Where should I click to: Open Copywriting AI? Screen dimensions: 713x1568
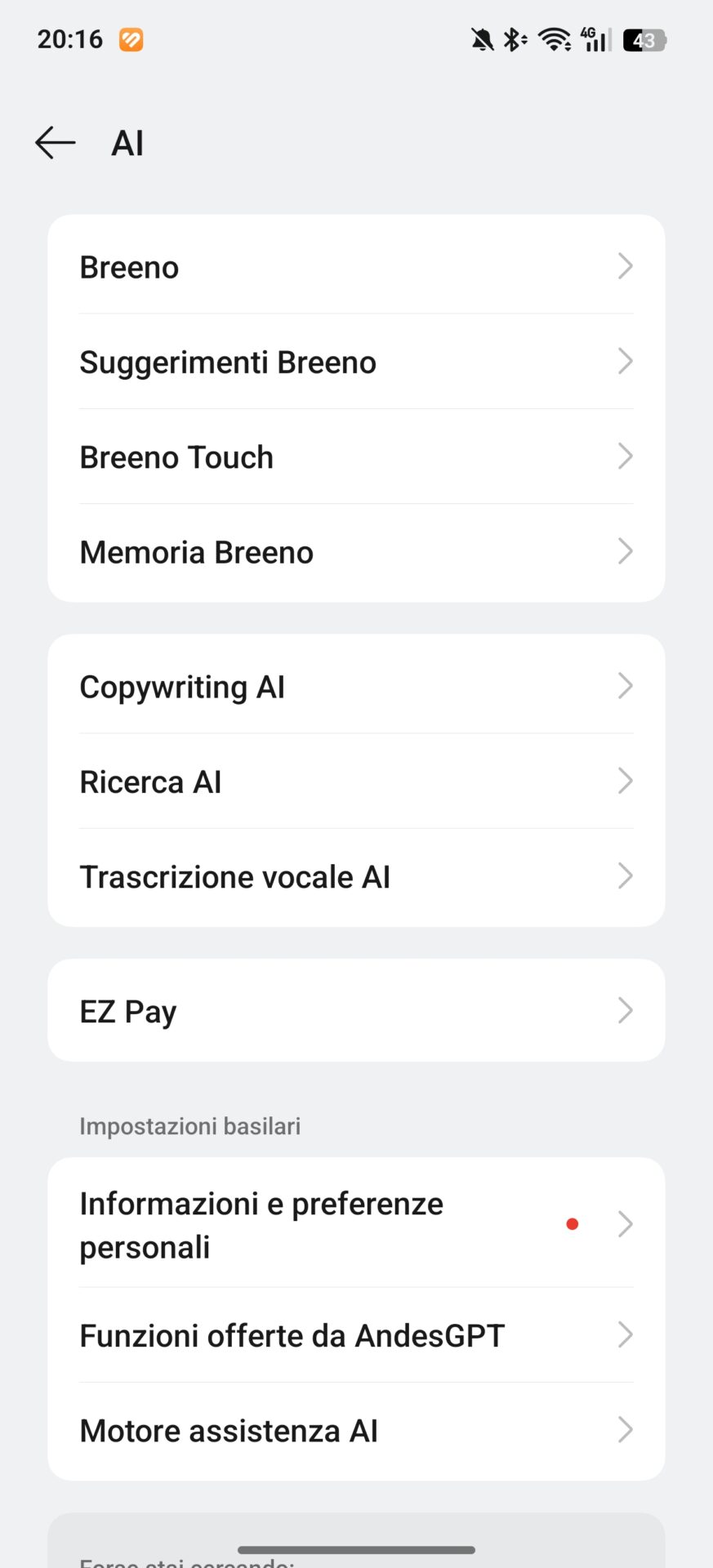[x=356, y=687]
